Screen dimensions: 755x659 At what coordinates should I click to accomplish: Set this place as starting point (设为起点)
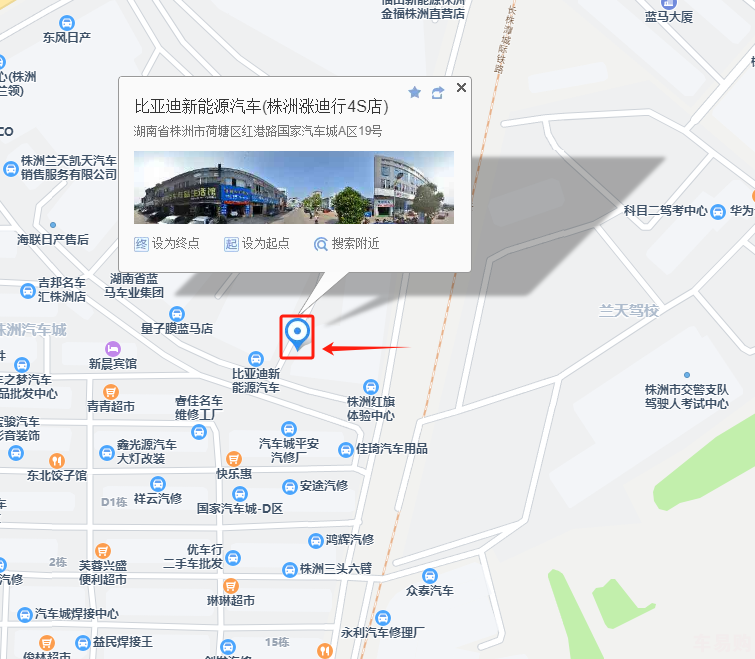(x=256, y=243)
